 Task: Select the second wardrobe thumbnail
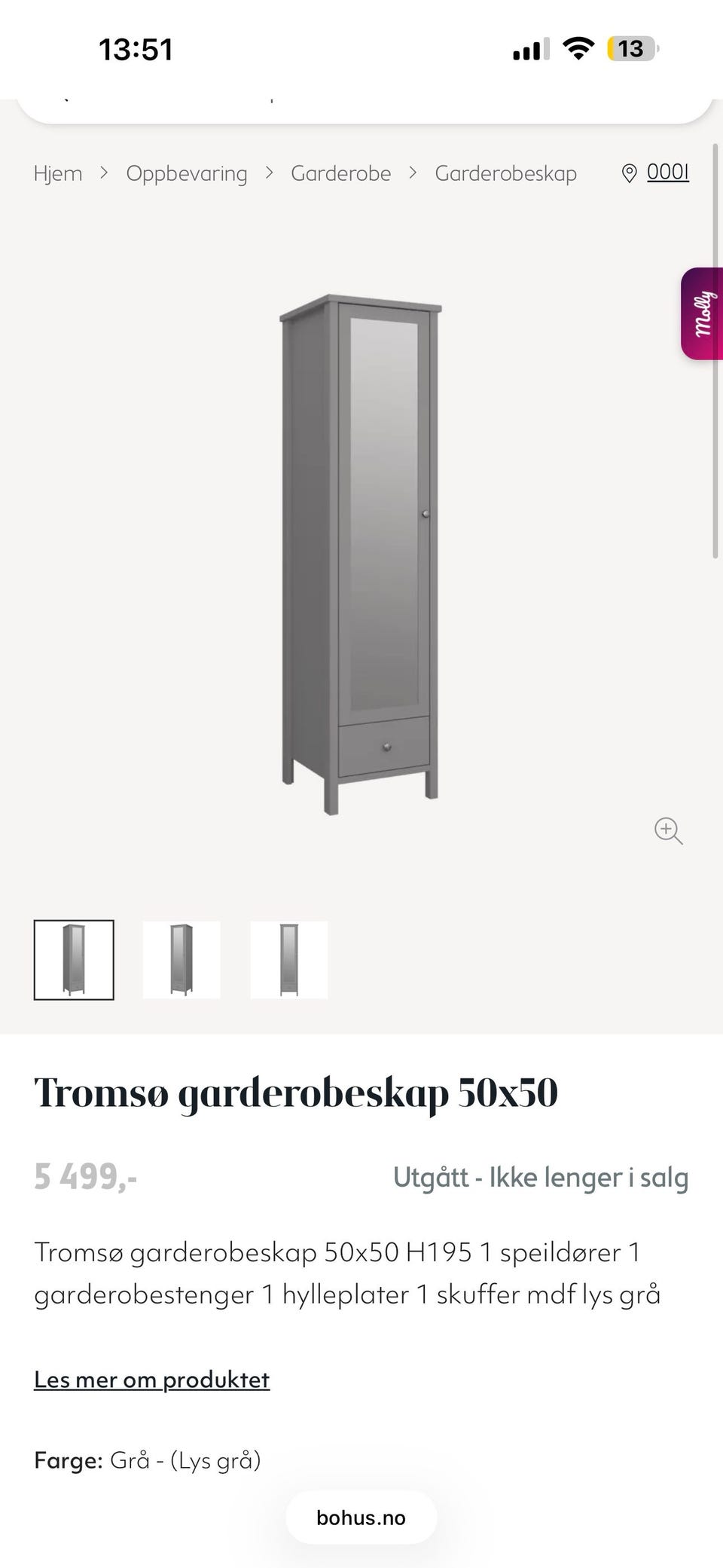click(182, 960)
